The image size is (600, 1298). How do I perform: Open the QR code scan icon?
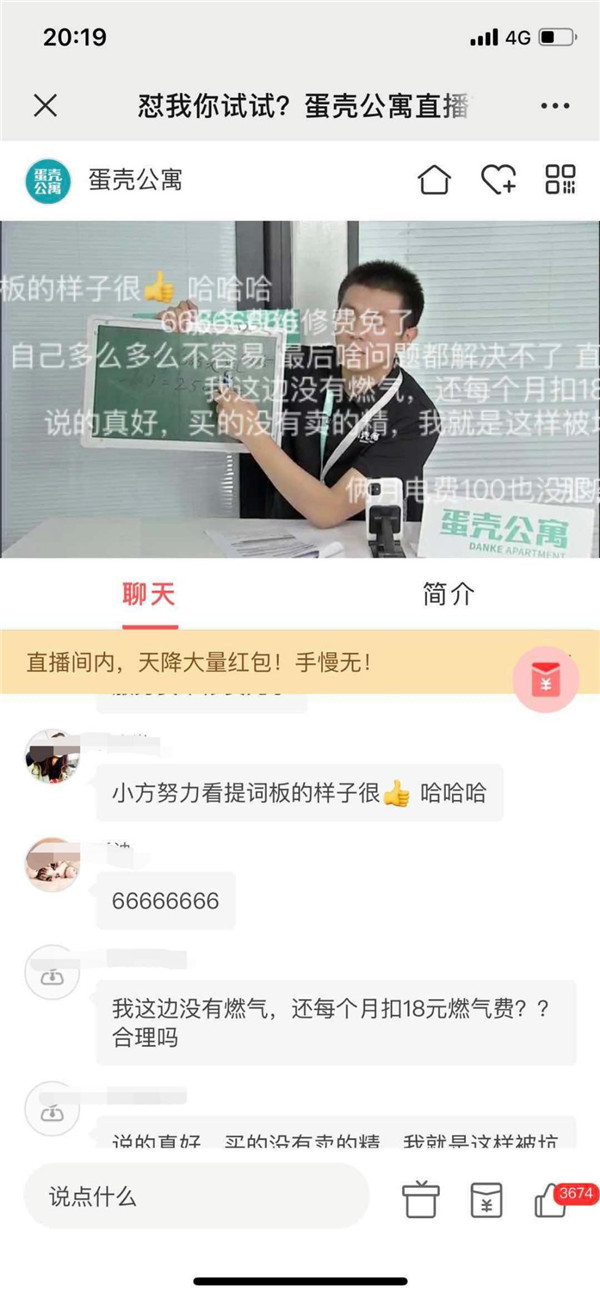pyautogui.click(x=560, y=180)
